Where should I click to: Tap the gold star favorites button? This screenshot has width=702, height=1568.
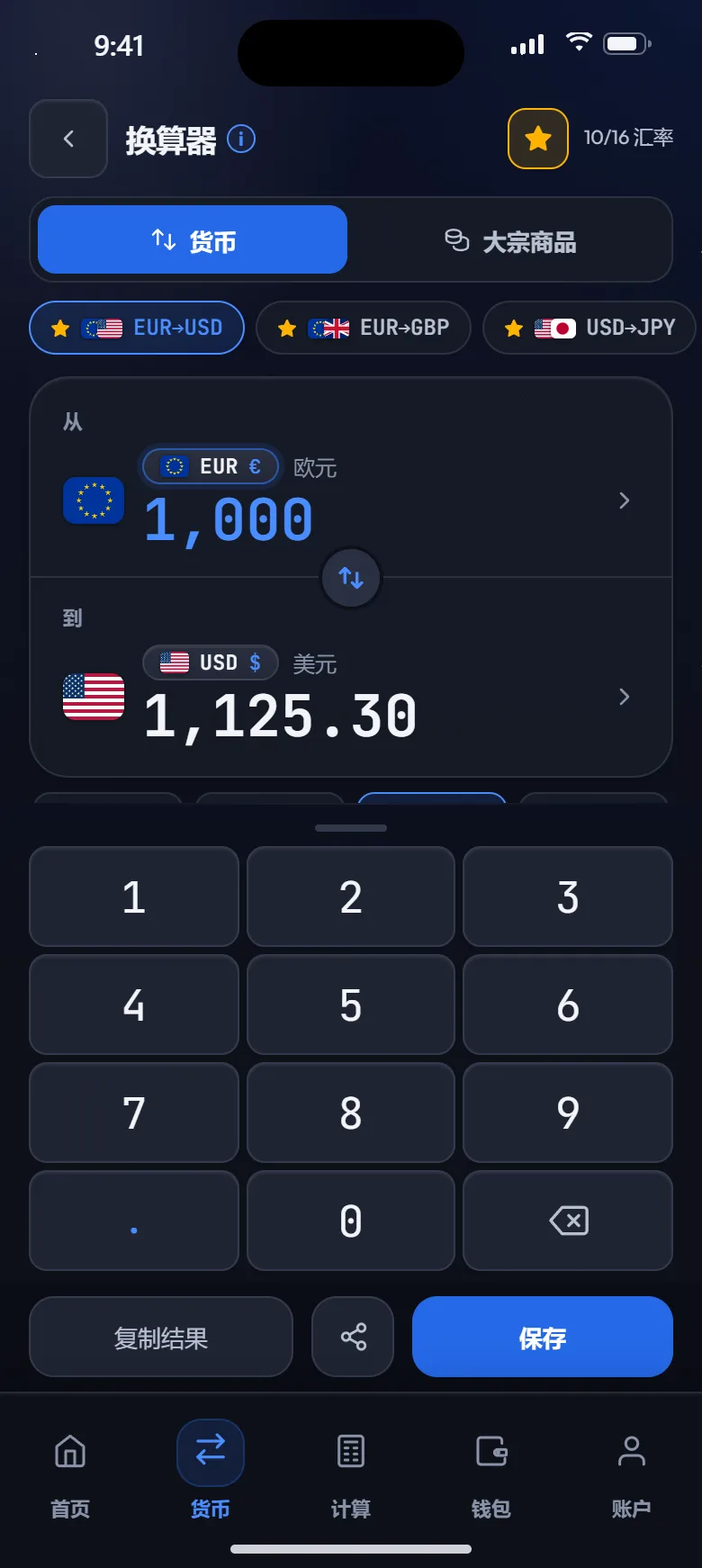coord(538,139)
